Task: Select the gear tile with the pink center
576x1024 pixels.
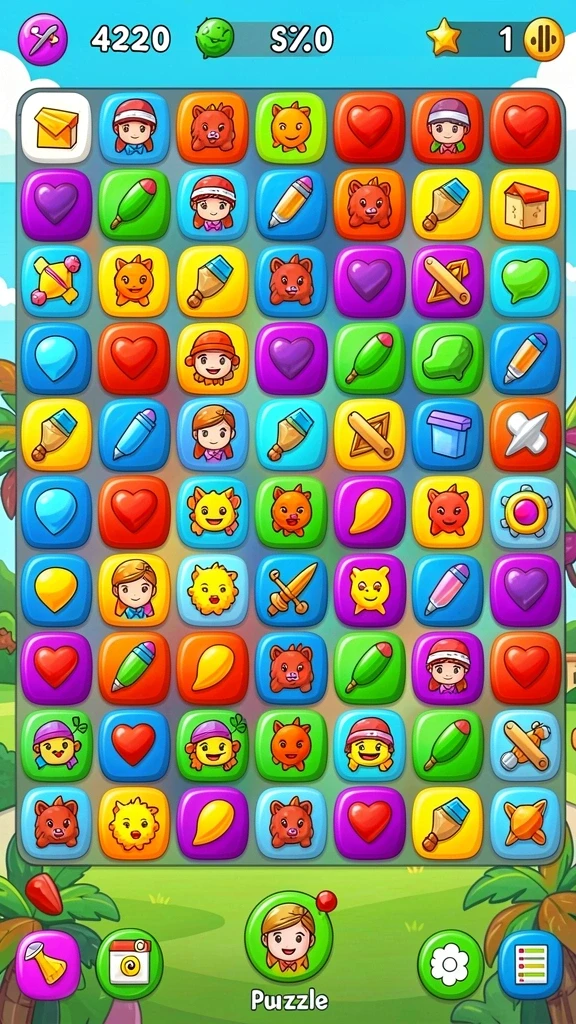Action: tap(525, 512)
